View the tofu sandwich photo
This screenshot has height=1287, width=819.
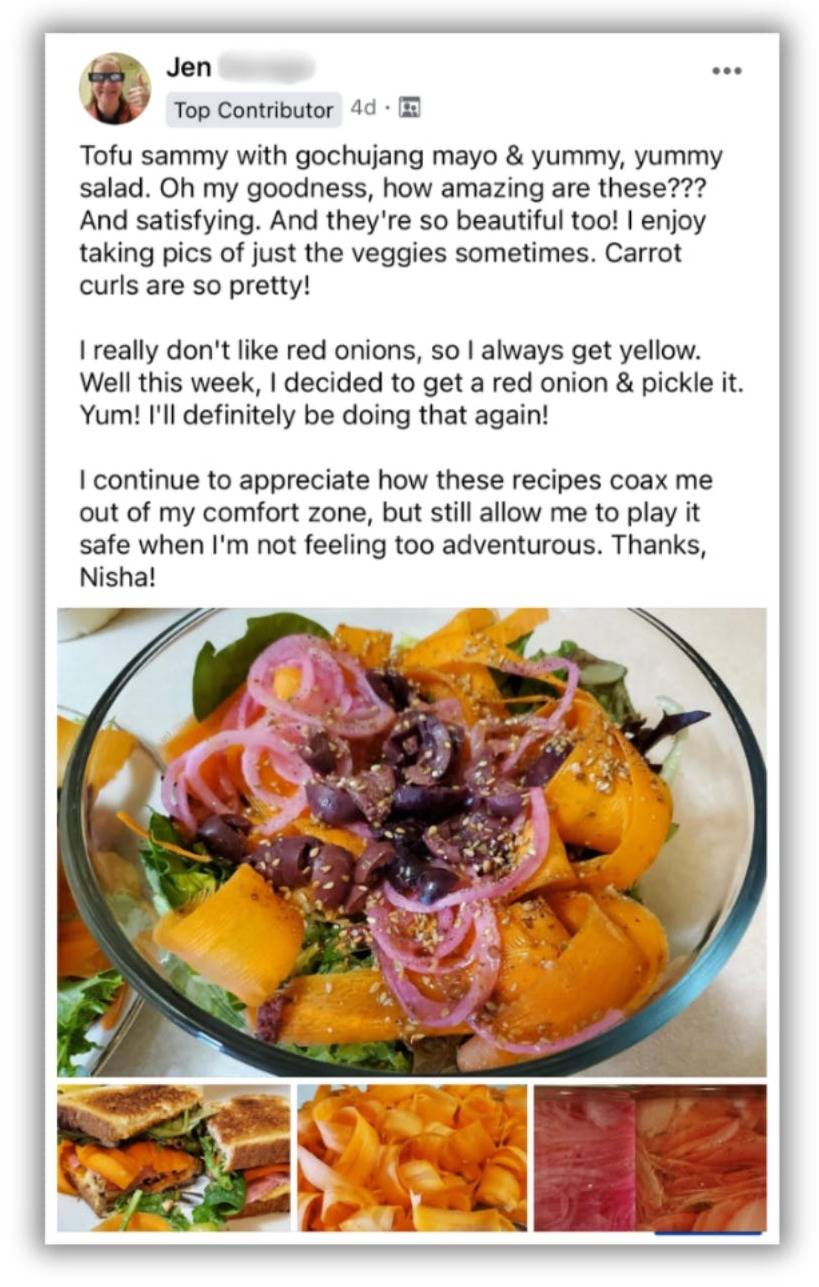pyautogui.click(x=173, y=1157)
